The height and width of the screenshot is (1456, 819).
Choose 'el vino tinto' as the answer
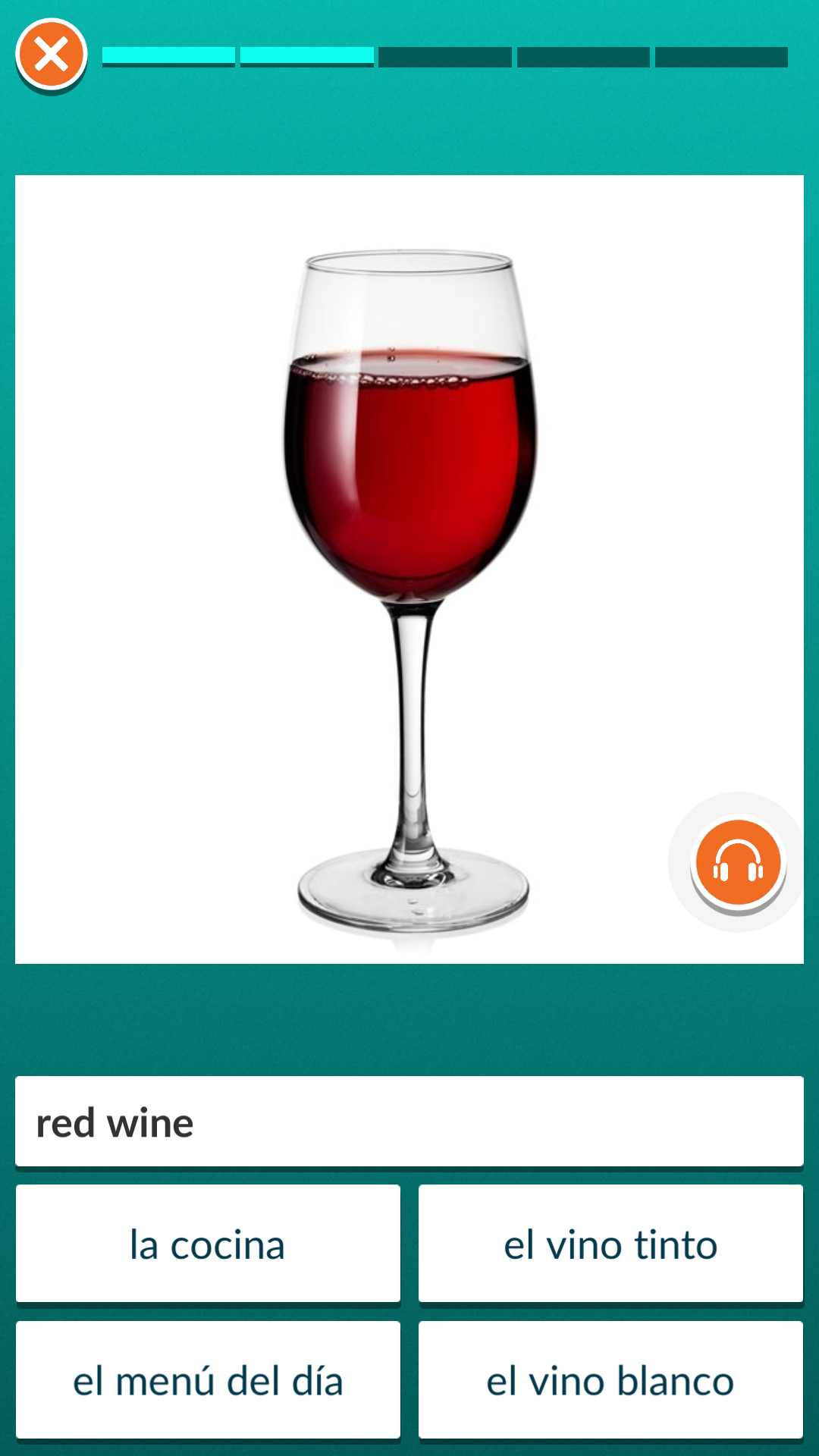click(610, 1244)
